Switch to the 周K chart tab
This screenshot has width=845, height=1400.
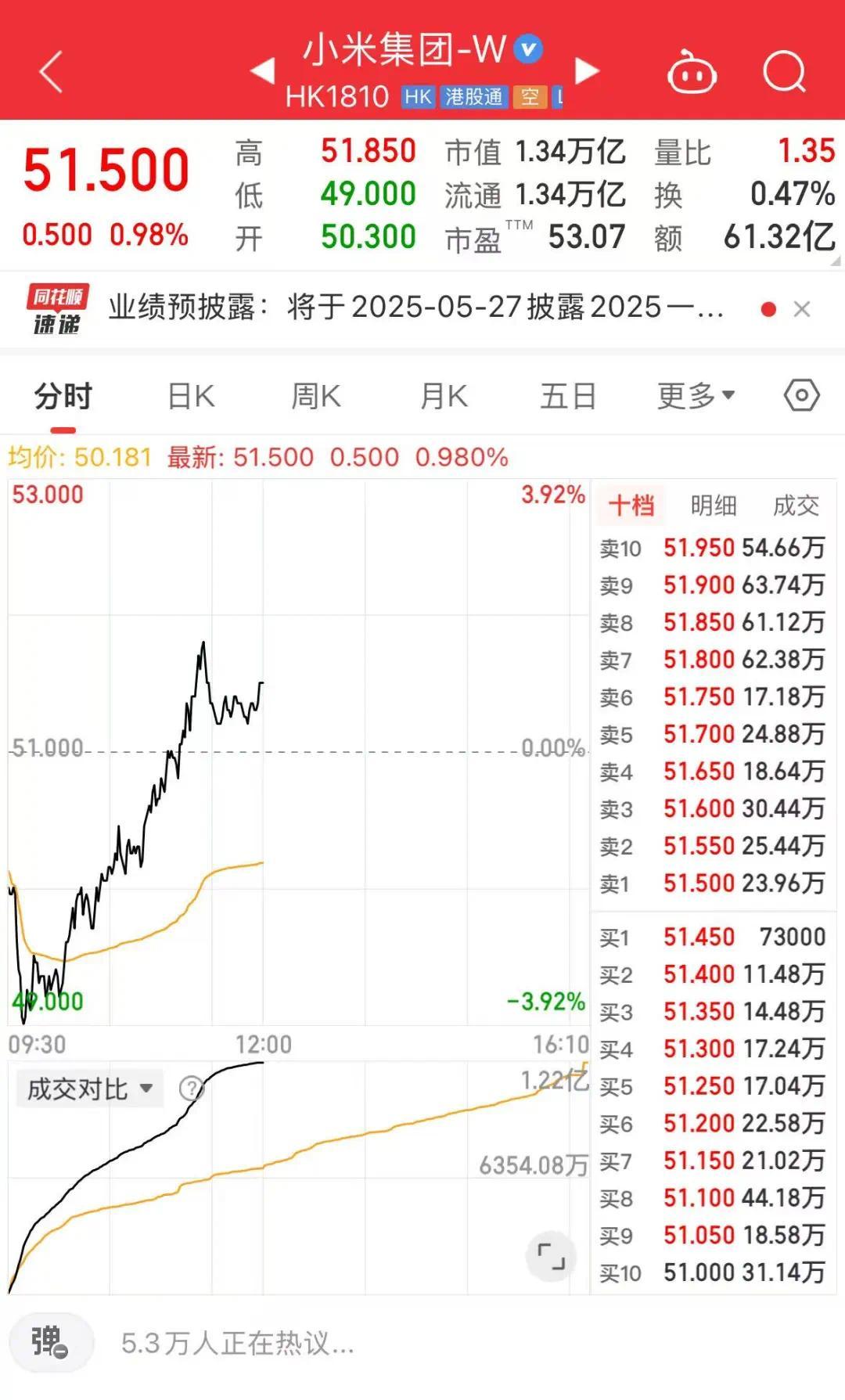click(316, 397)
